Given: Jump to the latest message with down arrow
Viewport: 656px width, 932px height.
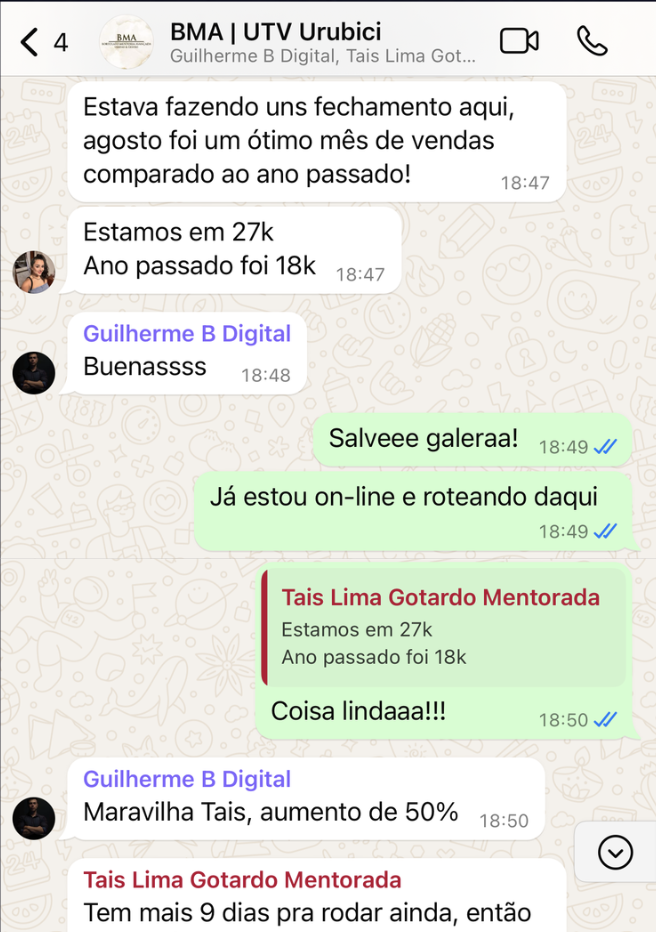Looking at the screenshot, I should coord(615,852).
